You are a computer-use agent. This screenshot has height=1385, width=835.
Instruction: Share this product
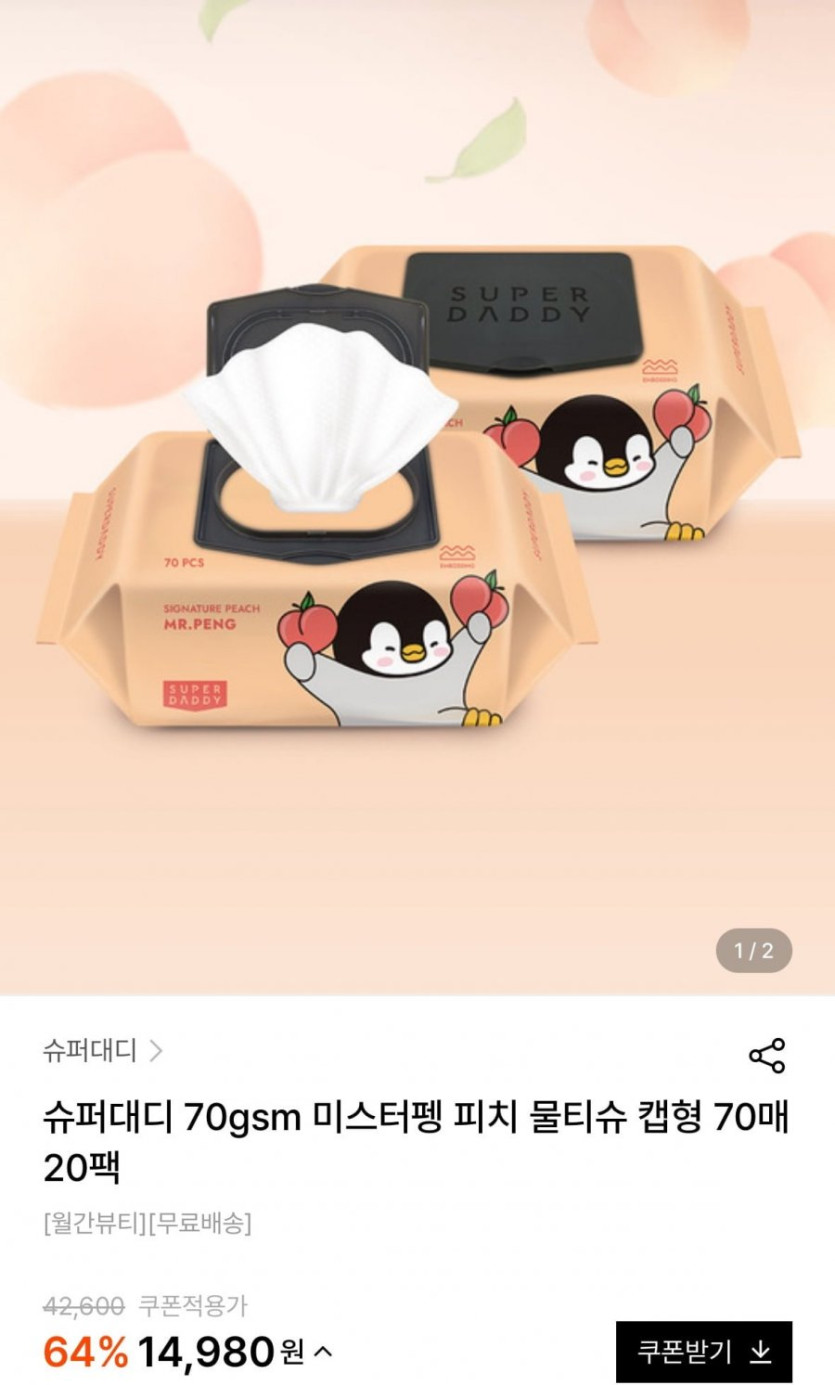(766, 1056)
